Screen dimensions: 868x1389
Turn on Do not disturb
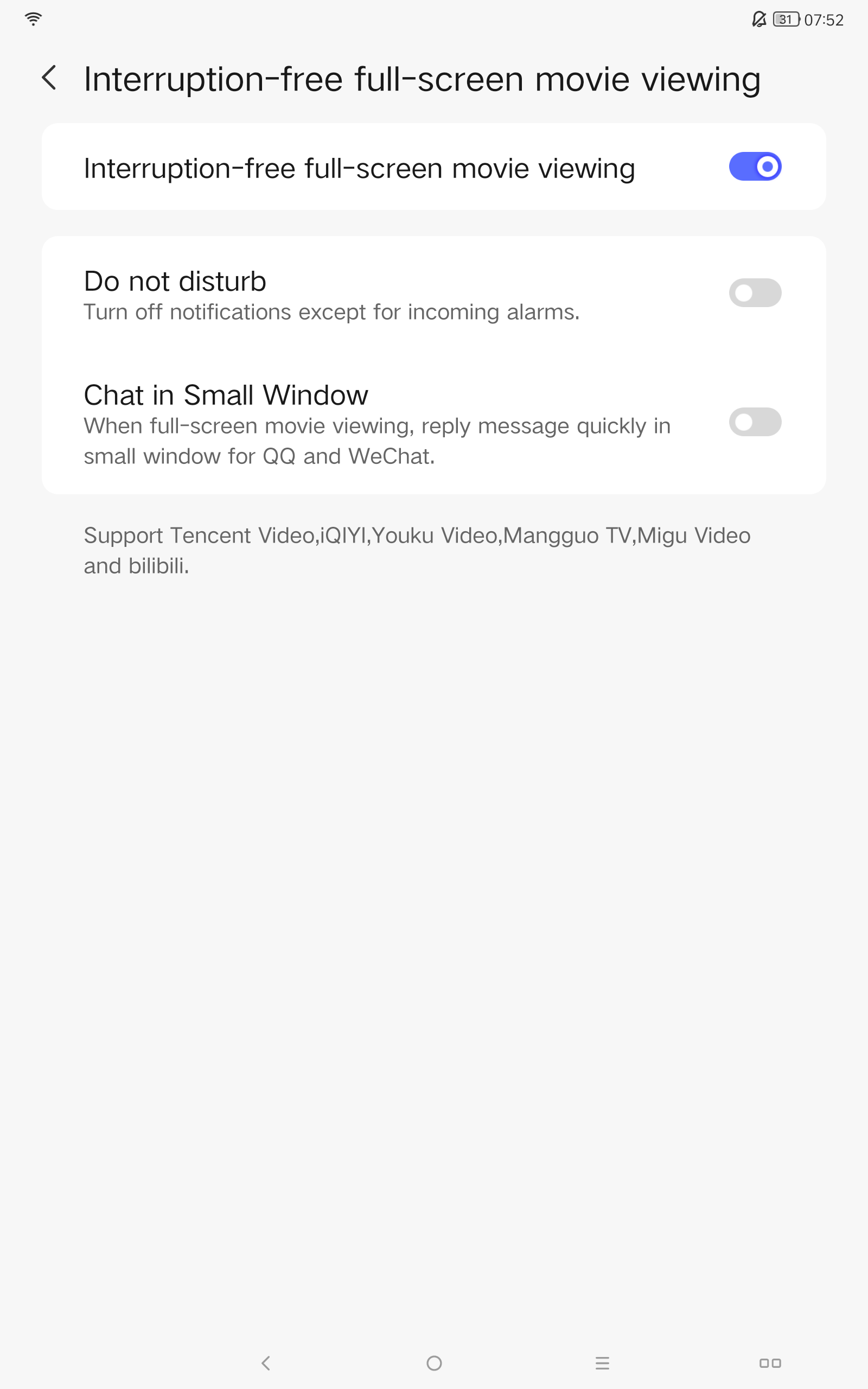click(755, 293)
